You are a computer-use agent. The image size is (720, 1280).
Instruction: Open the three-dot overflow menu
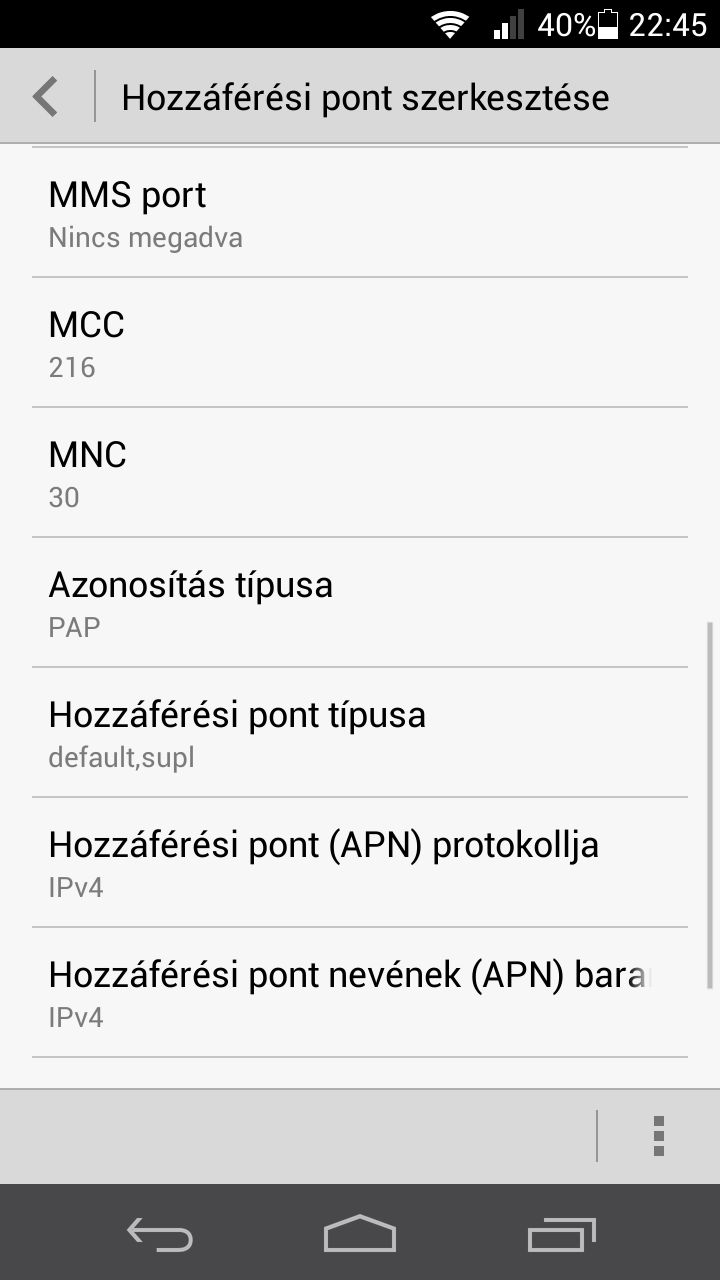(x=658, y=1136)
